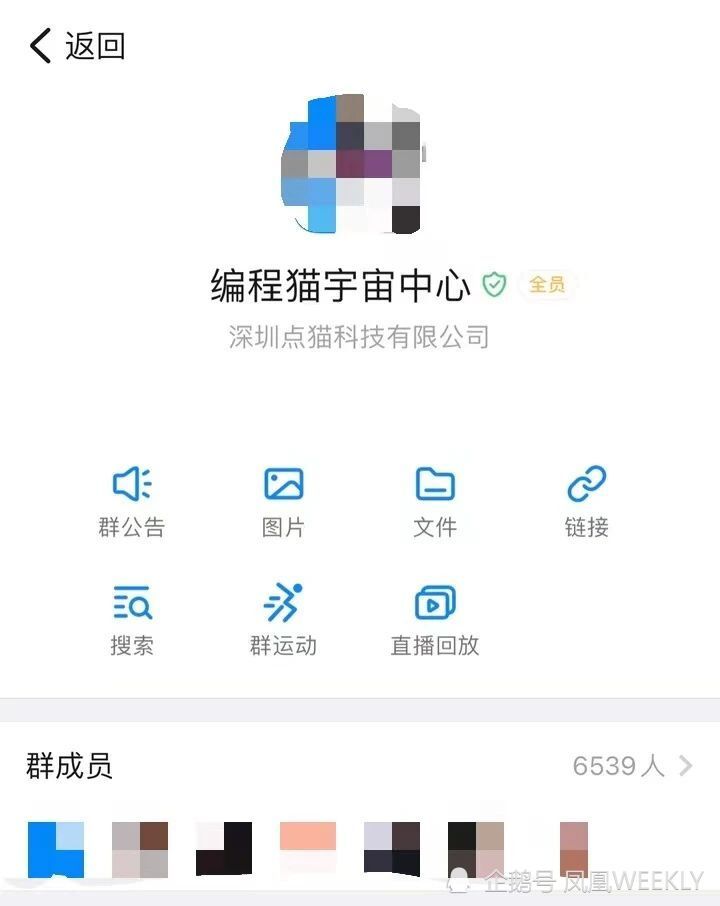
Task: Click the 返回 back label
Action: (x=96, y=46)
